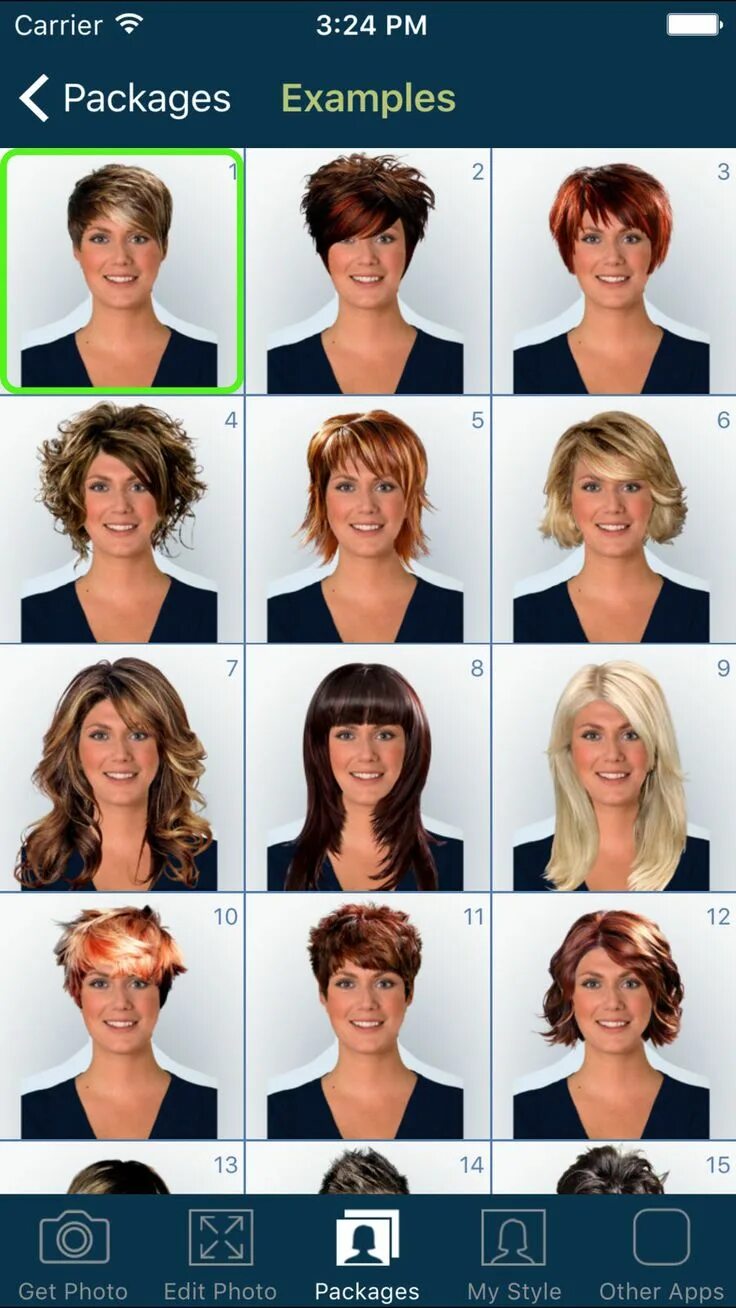Select hairstyle number 8 with bangs

[x=368, y=767]
